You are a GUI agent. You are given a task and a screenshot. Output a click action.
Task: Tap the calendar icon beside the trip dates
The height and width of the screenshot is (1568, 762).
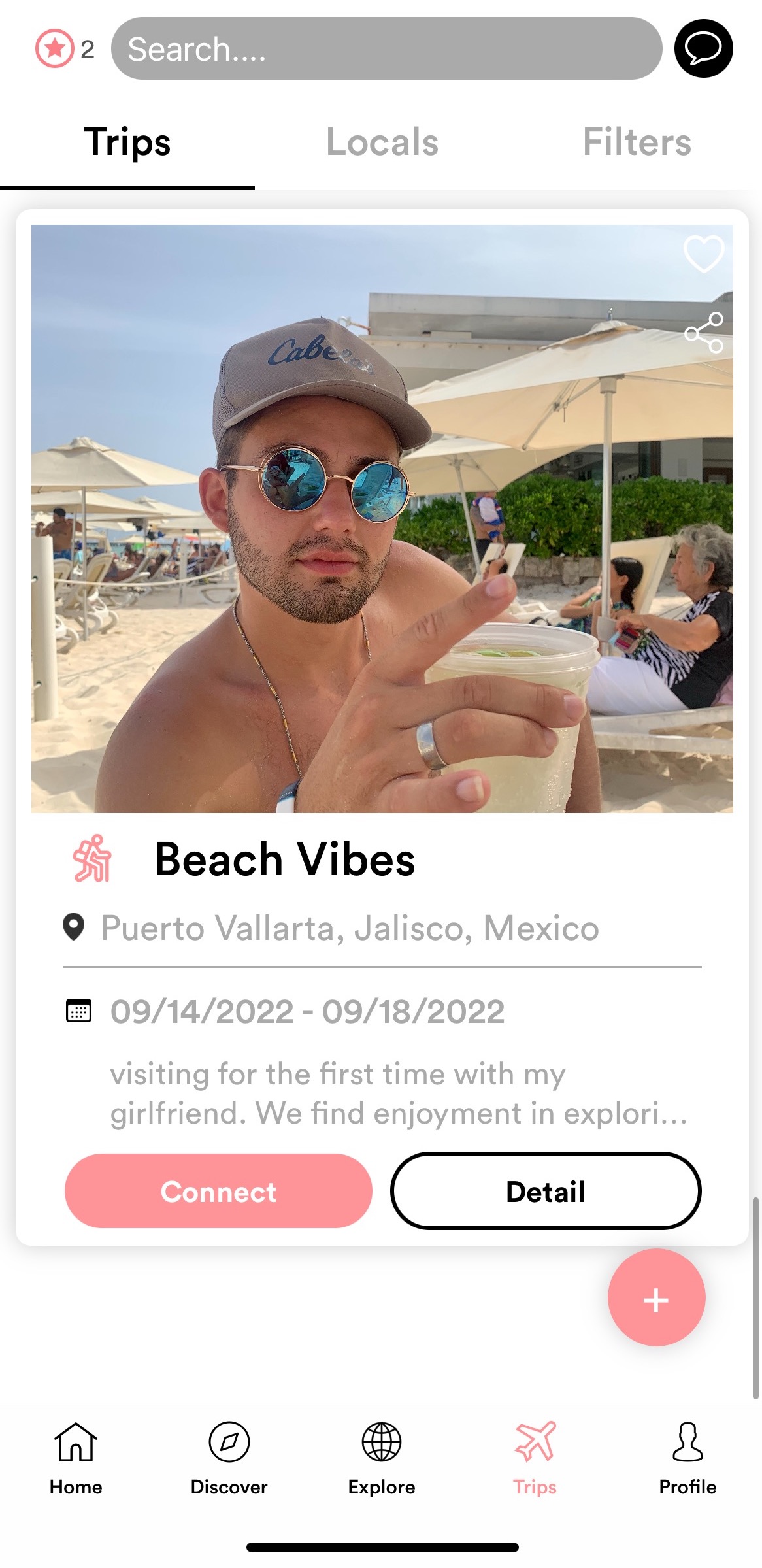78,1010
